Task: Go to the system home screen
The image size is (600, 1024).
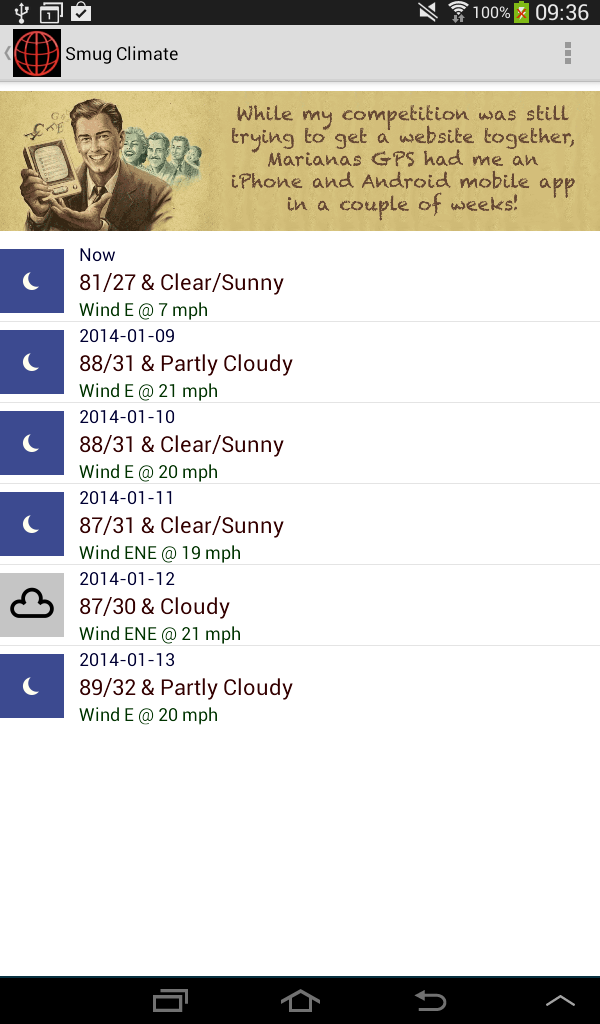Action: pyautogui.click(x=300, y=1000)
